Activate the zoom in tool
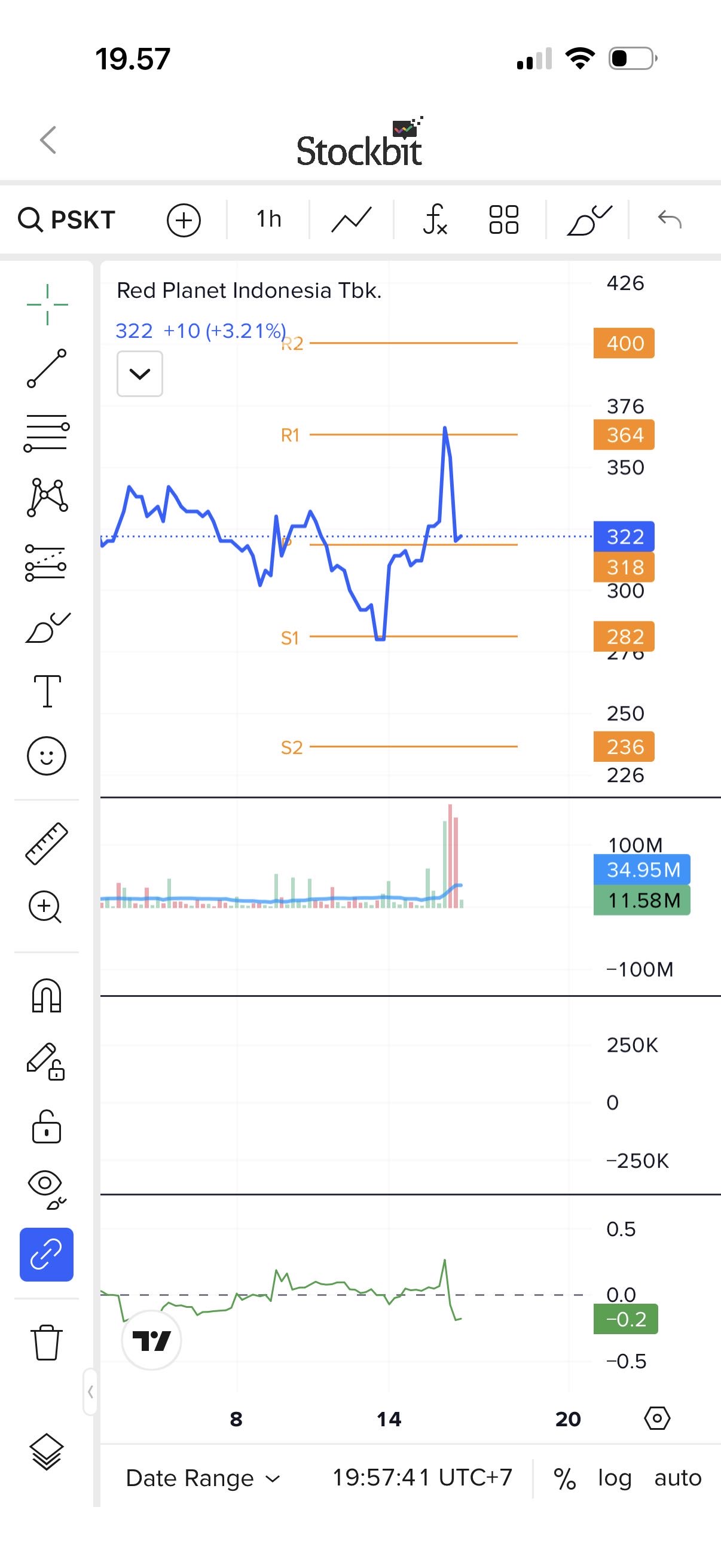 [45, 907]
